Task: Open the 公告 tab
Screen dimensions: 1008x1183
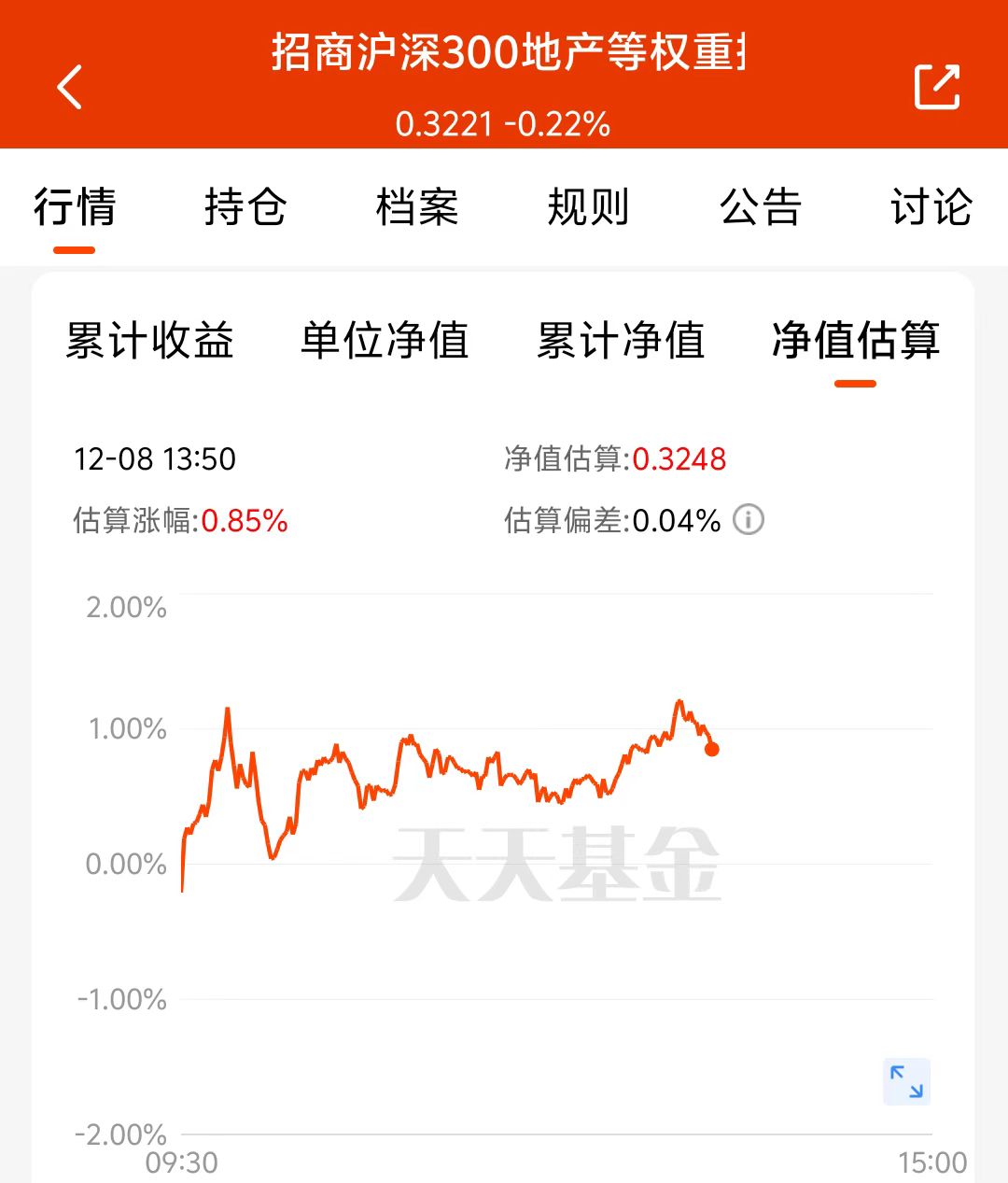Action: (x=760, y=207)
